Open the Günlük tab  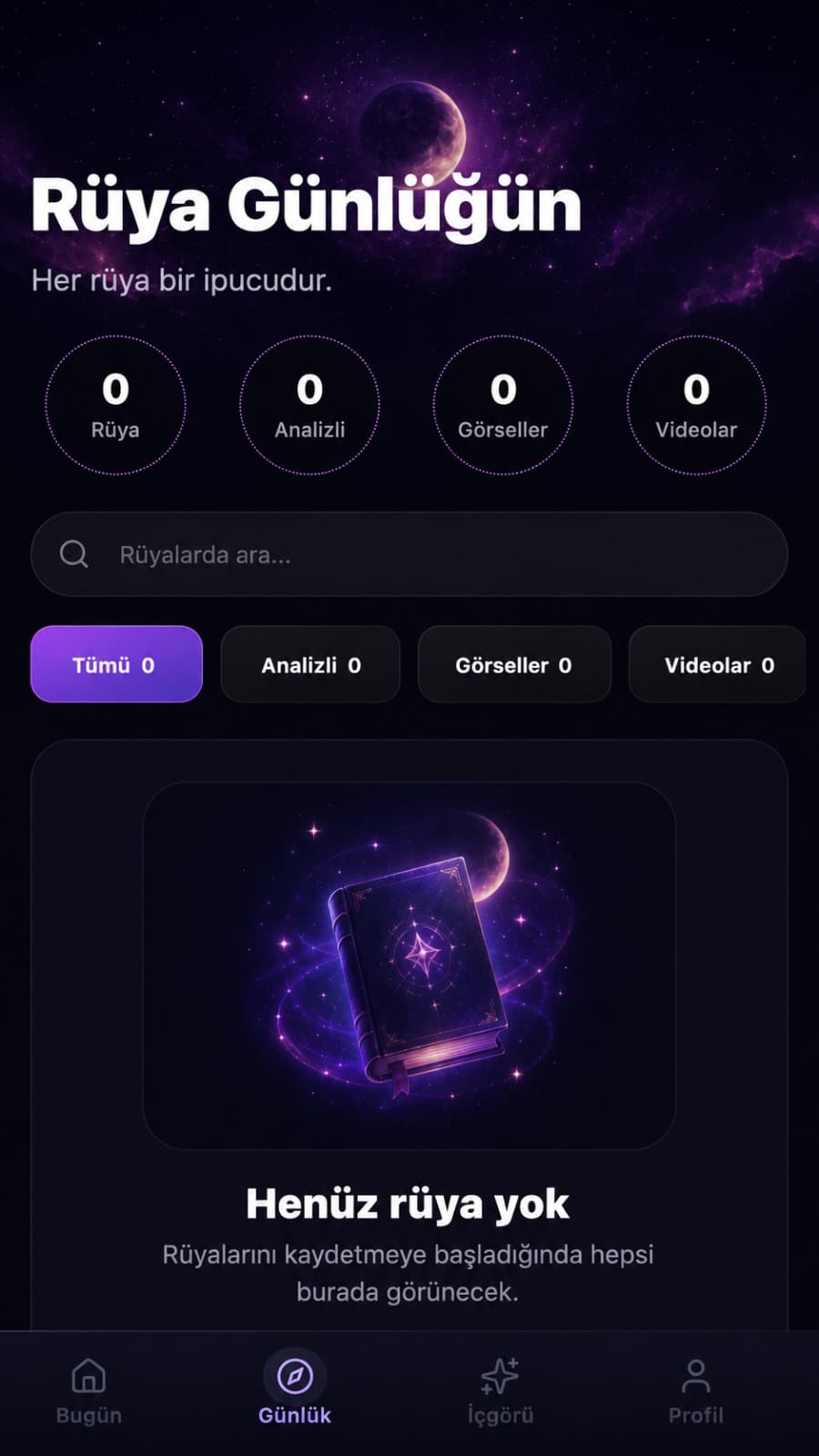(x=295, y=1390)
